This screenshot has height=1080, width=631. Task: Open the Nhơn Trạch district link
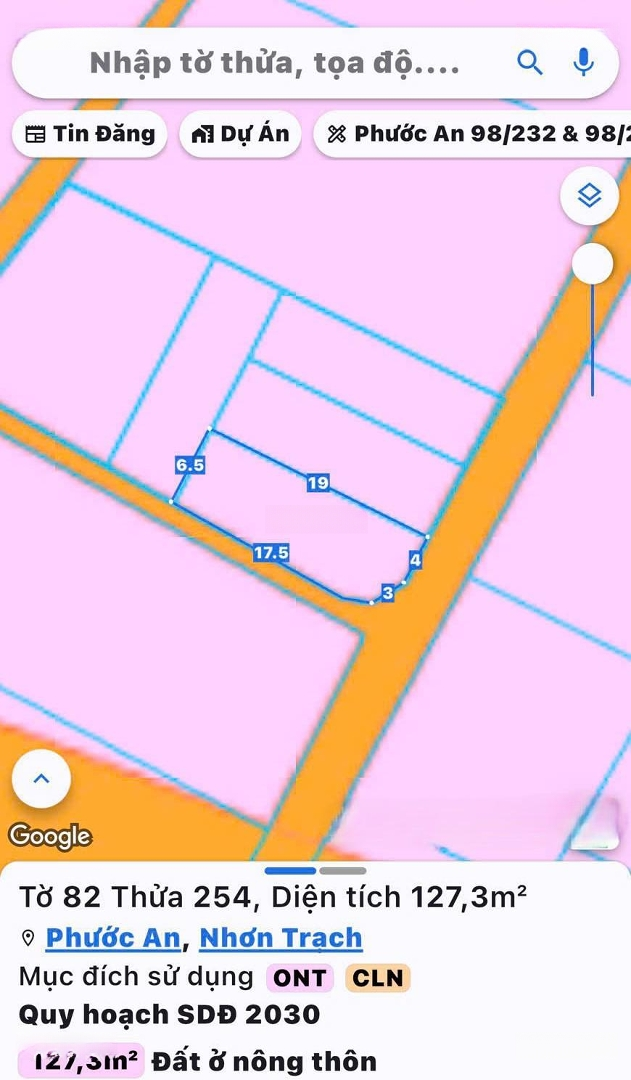pyautogui.click(x=280, y=938)
